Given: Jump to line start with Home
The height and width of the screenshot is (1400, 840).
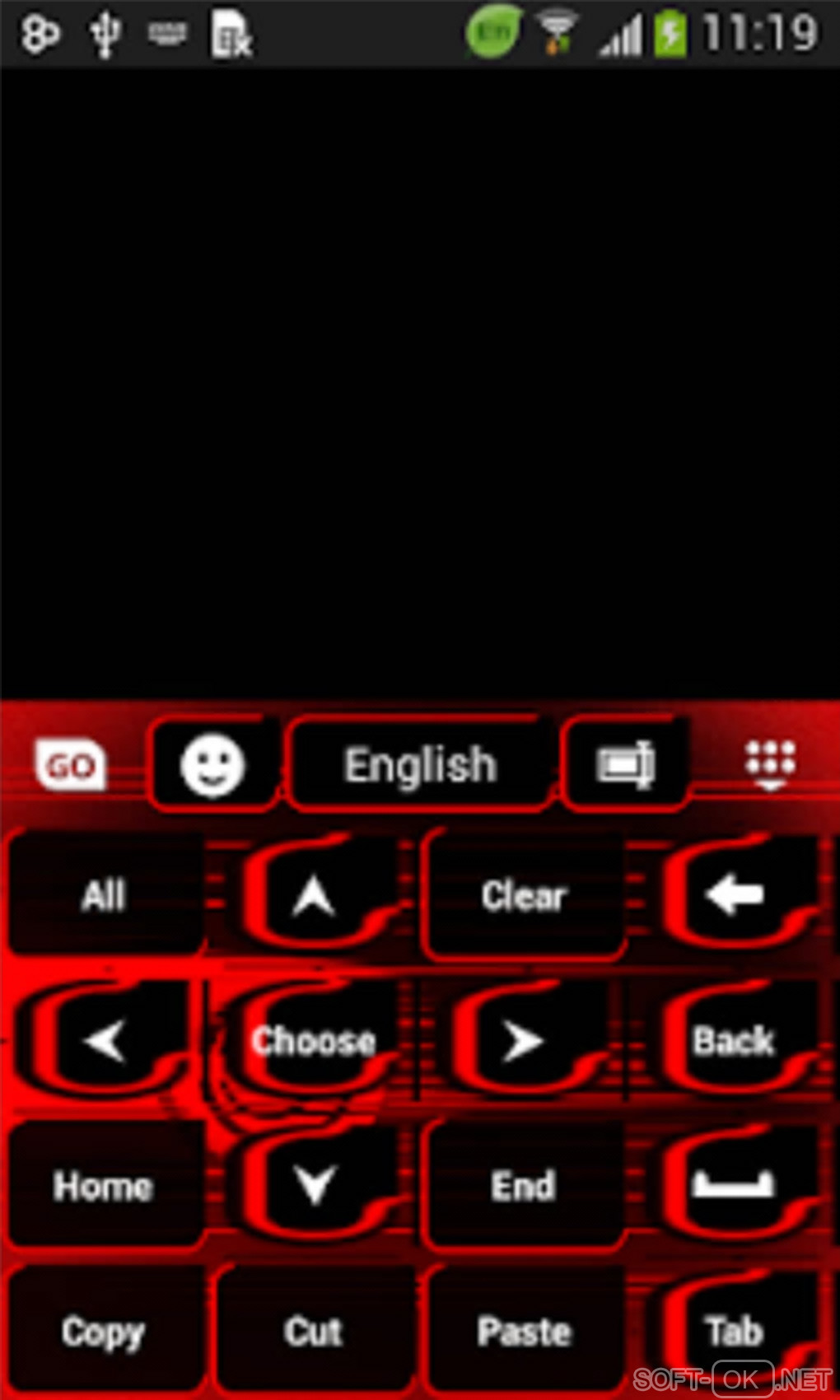Looking at the screenshot, I should [x=105, y=1187].
